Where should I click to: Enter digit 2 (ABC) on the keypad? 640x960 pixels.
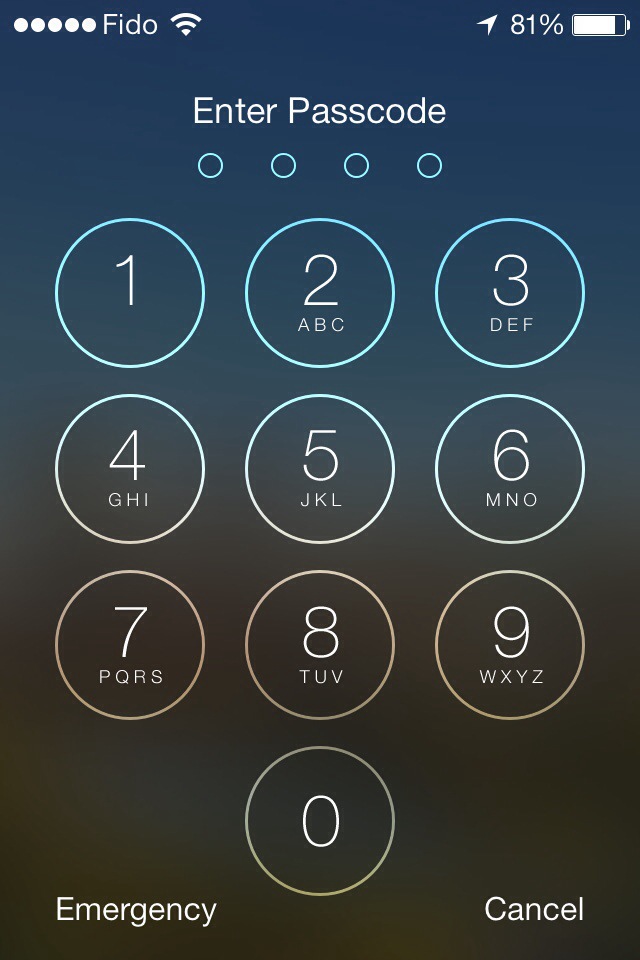point(320,293)
